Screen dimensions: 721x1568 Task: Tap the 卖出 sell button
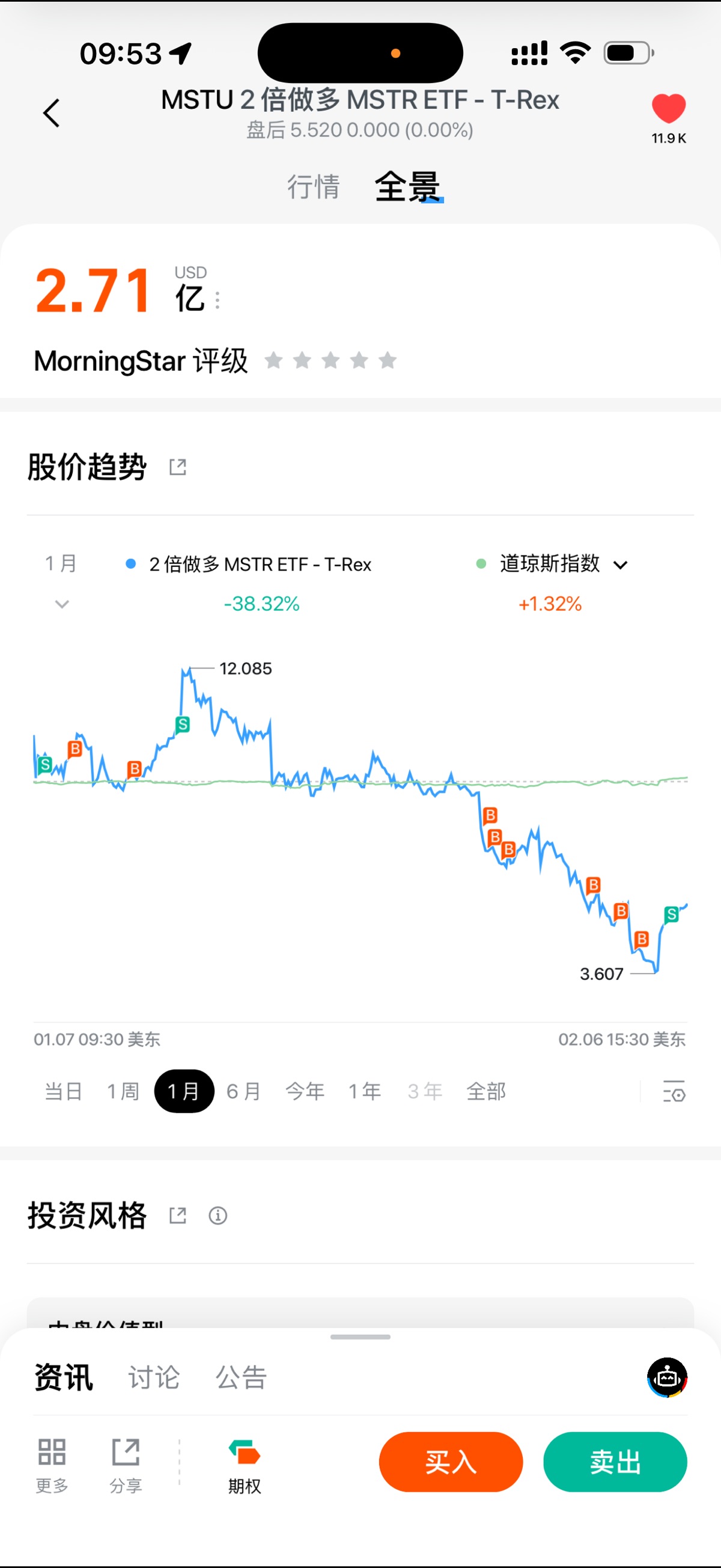615,1462
